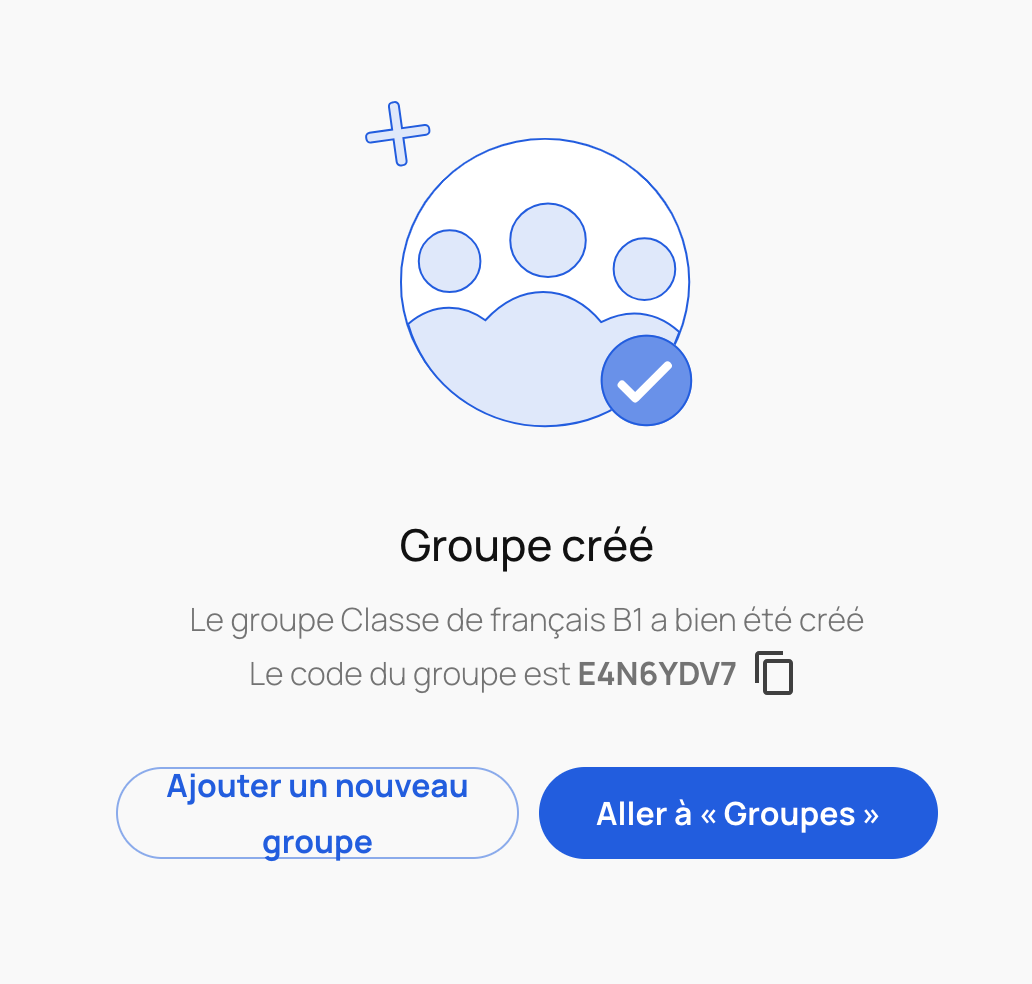The height and width of the screenshot is (984, 1032).
Task: Copy the group code E4N6YDV7
Action: point(774,673)
